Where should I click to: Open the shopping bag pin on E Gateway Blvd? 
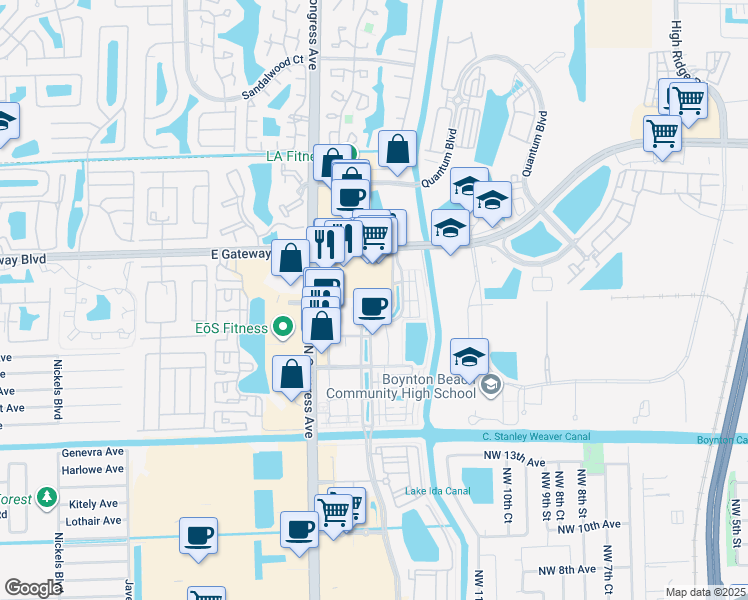coord(290,258)
